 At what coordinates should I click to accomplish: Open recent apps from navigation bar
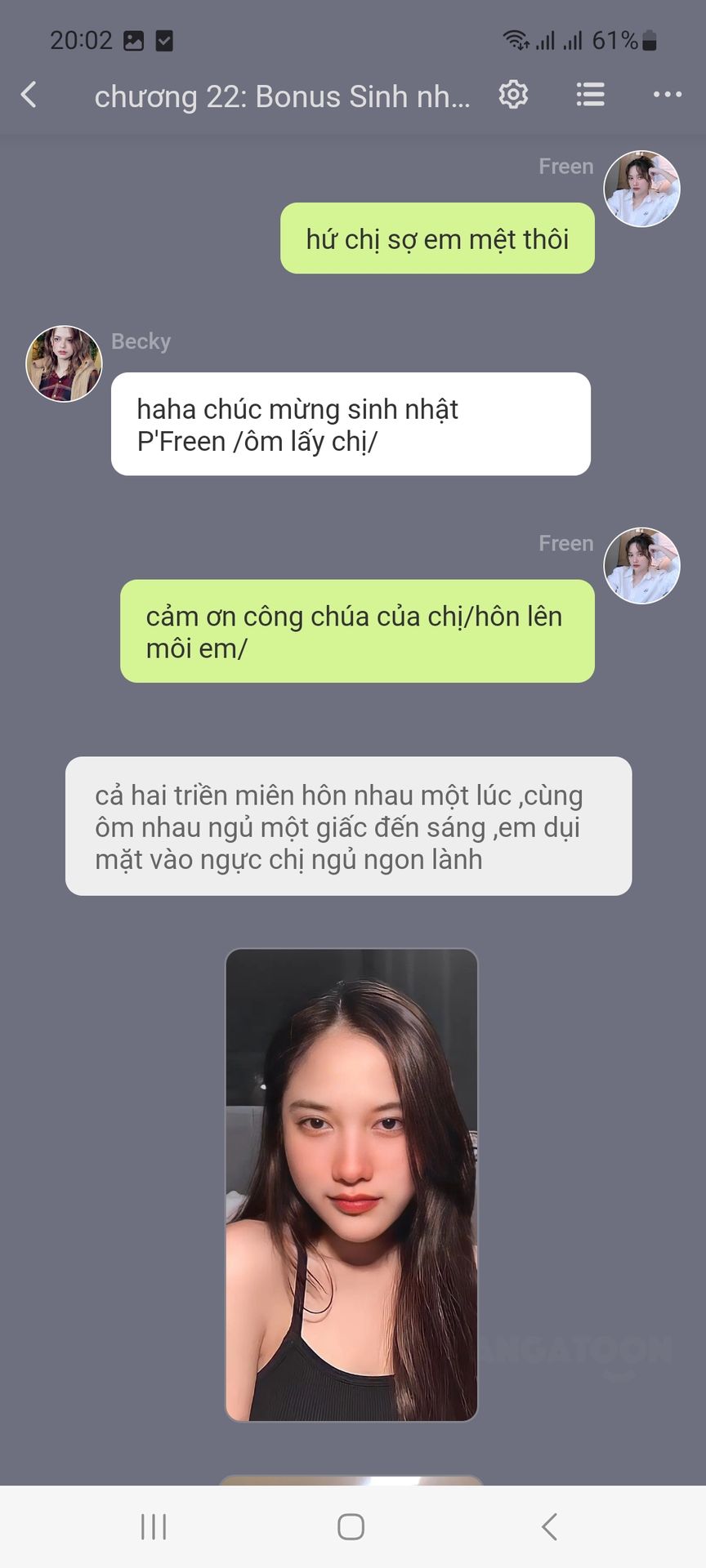tap(154, 1526)
